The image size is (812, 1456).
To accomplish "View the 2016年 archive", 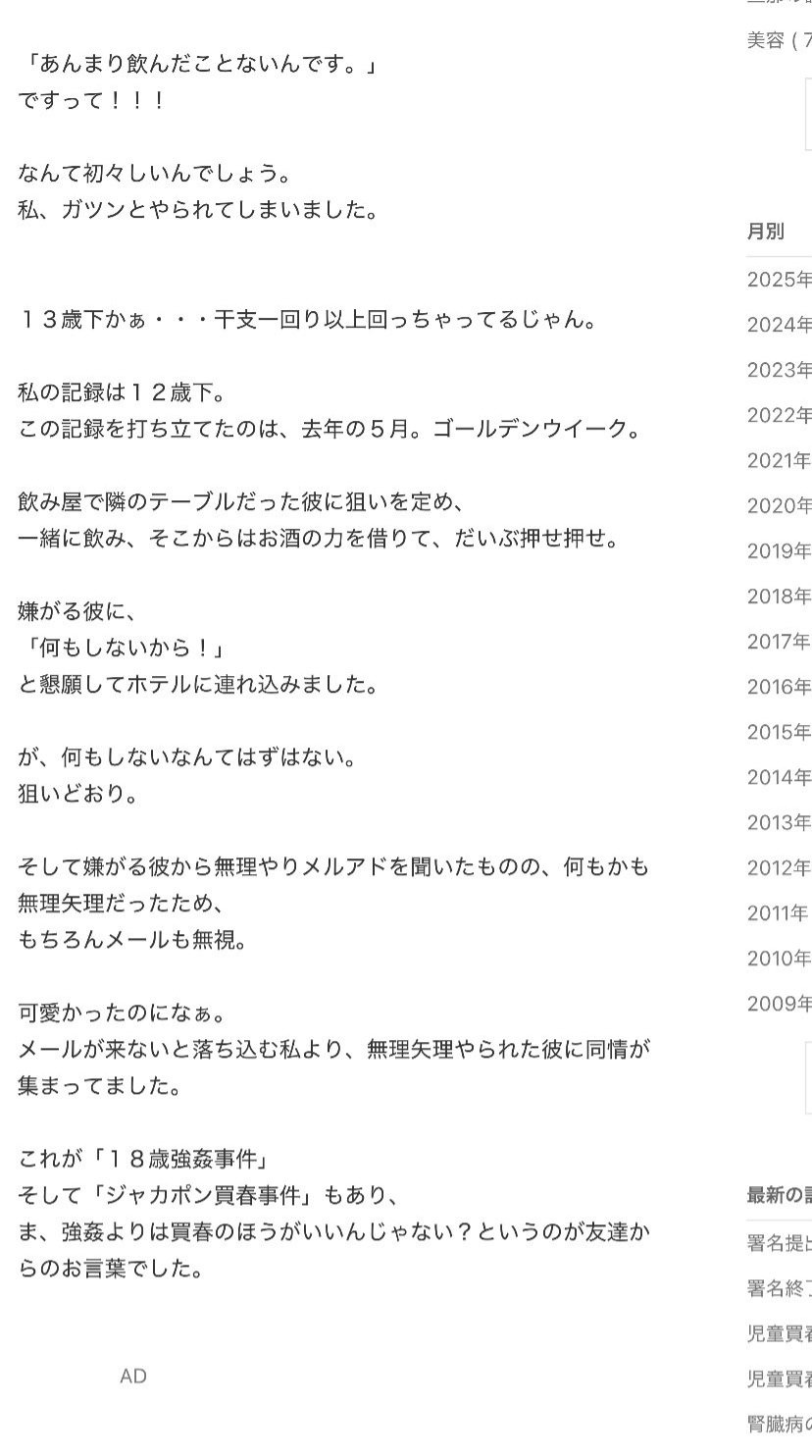I will point(780,686).
